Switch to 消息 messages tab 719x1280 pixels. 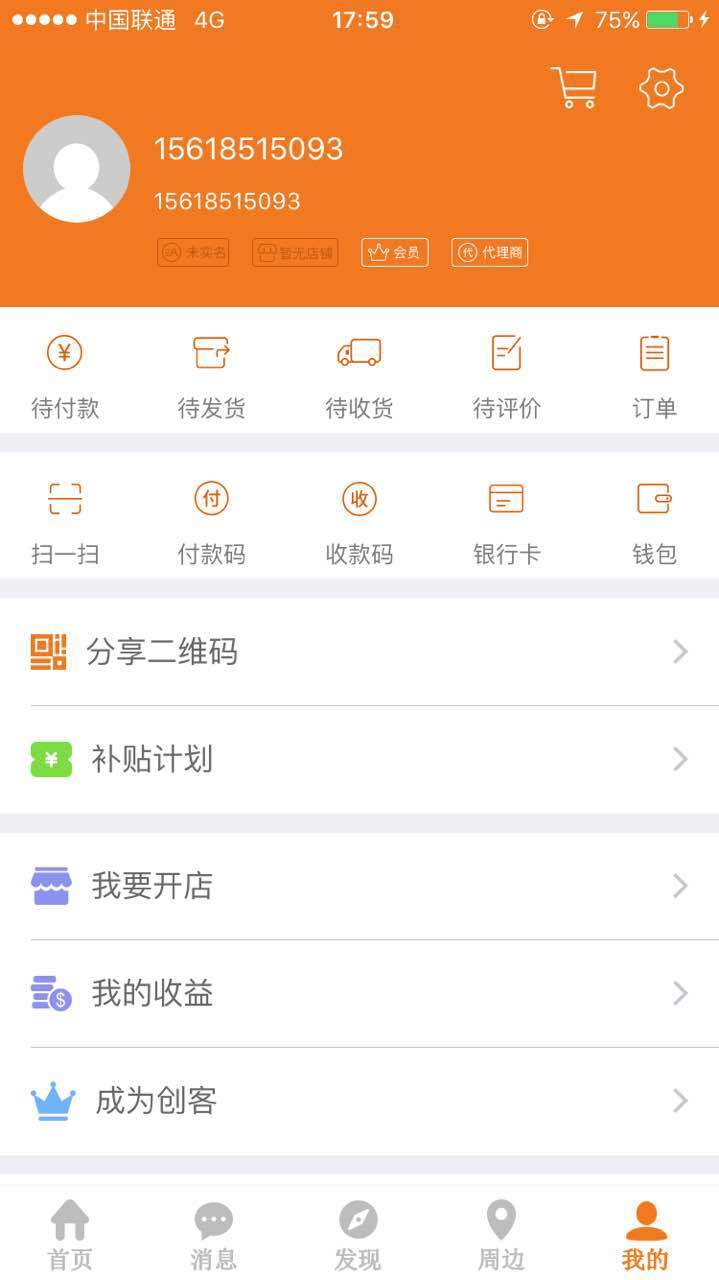213,1236
